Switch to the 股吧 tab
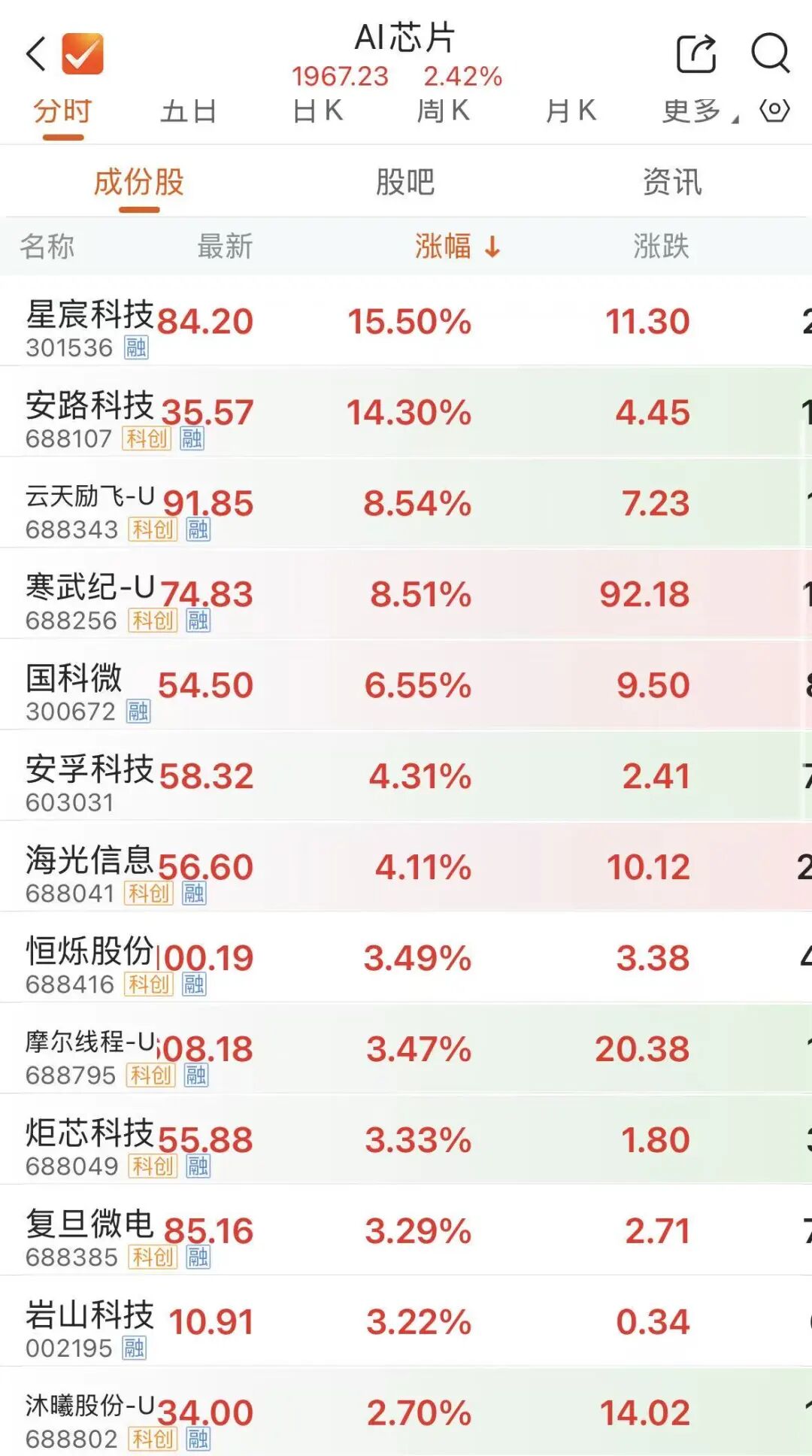The width and height of the screenshot is (812, 1456). [404, 180]
